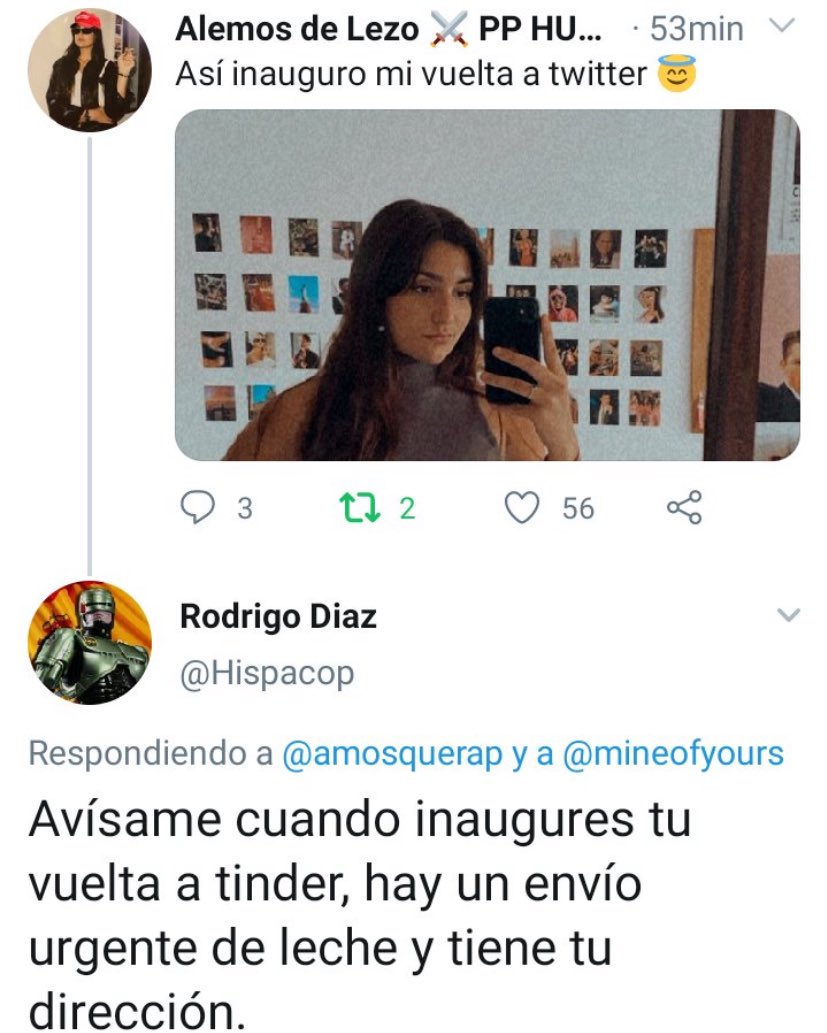The height and width of the screenshot is (1033, 827).
Task: Share Alemos de Lezo's tweet
Action: [x=685, y=508]
